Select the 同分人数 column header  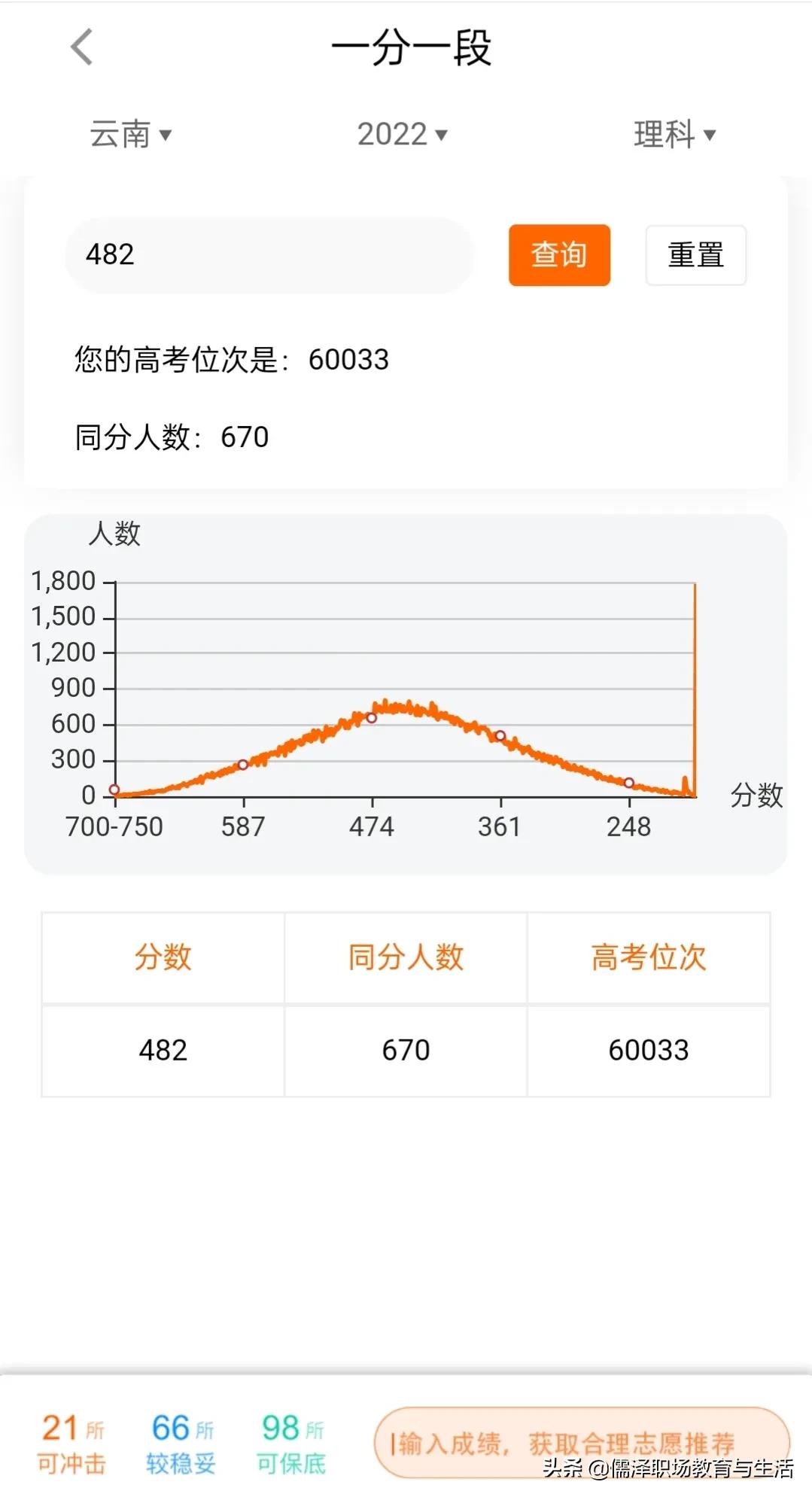tap(406, 957)
